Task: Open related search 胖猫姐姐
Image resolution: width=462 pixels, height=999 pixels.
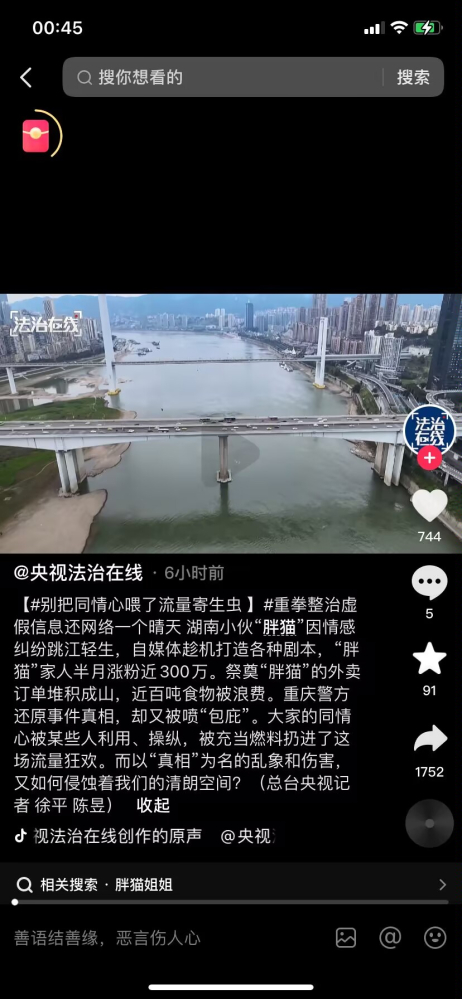Action: (231, 884)
